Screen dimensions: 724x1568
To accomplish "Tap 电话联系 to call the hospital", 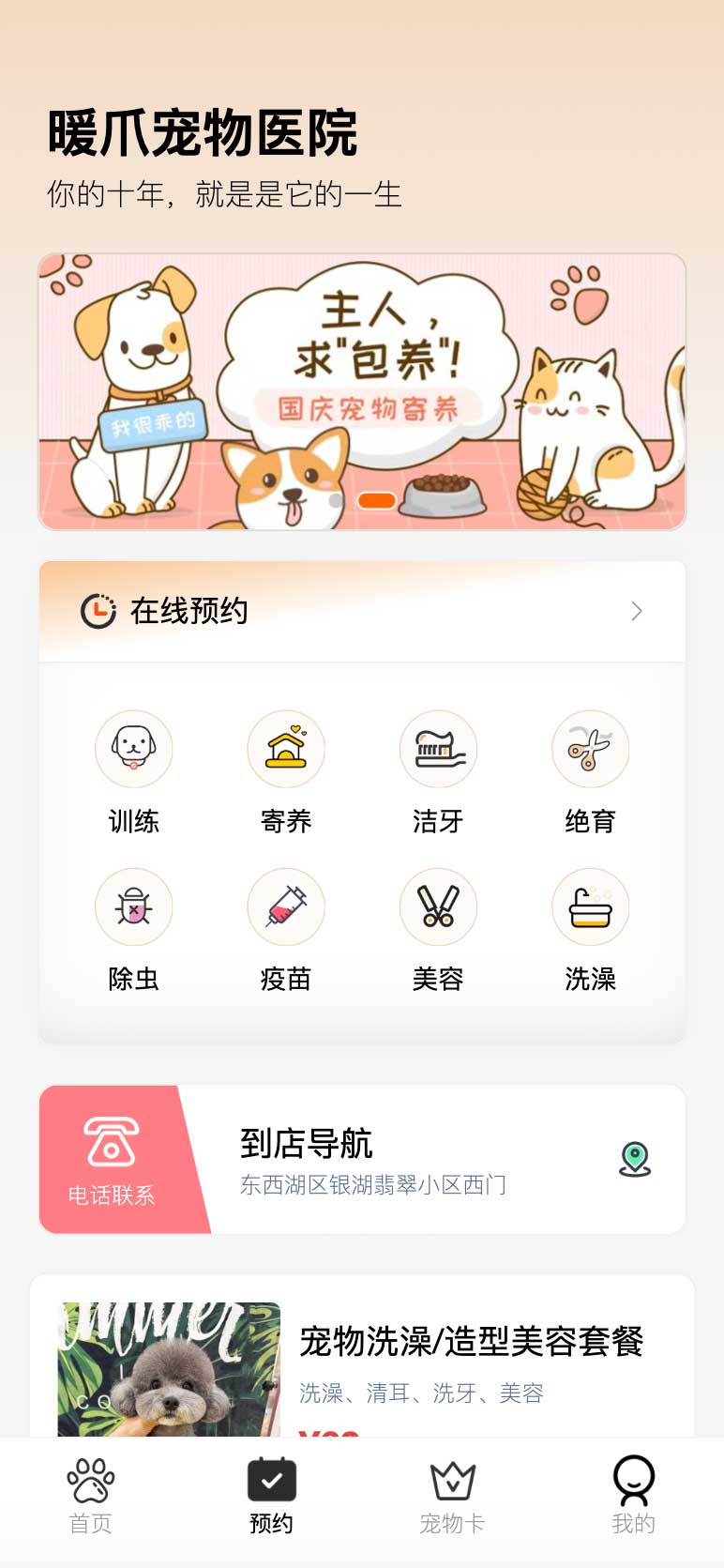I will click(x=112, y=1160).
